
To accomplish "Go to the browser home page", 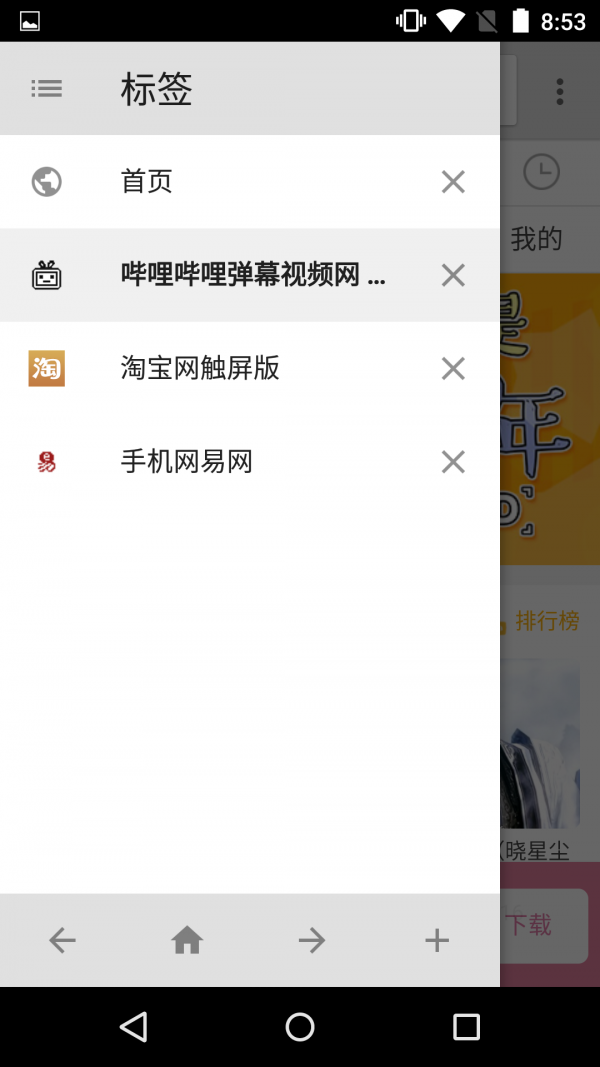I will [x=187, y=940].
